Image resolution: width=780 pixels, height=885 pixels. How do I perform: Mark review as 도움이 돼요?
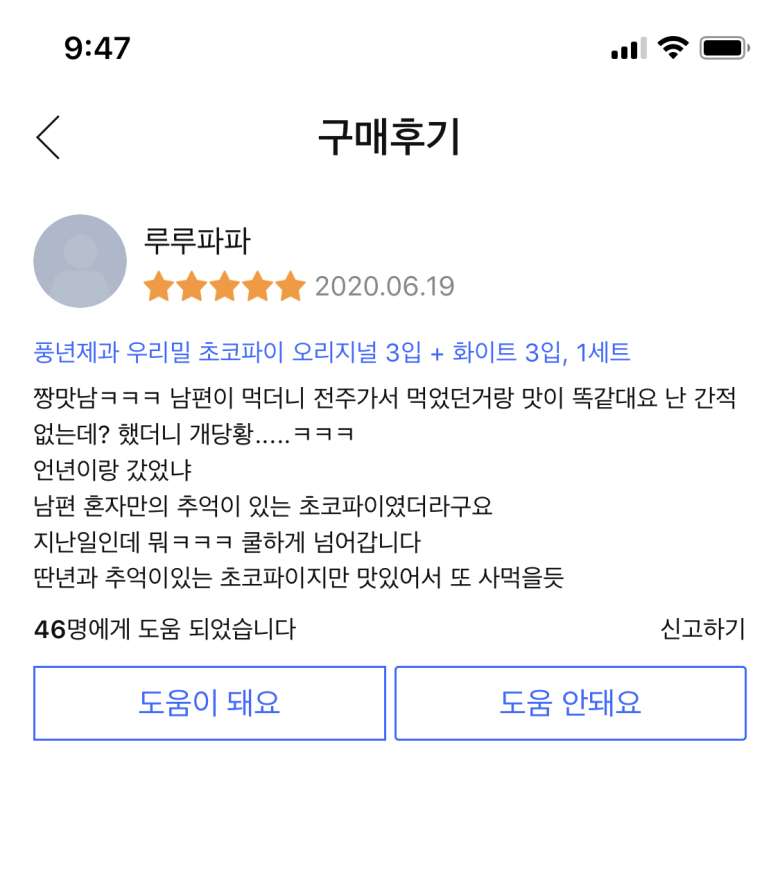[x=209, y=703]
